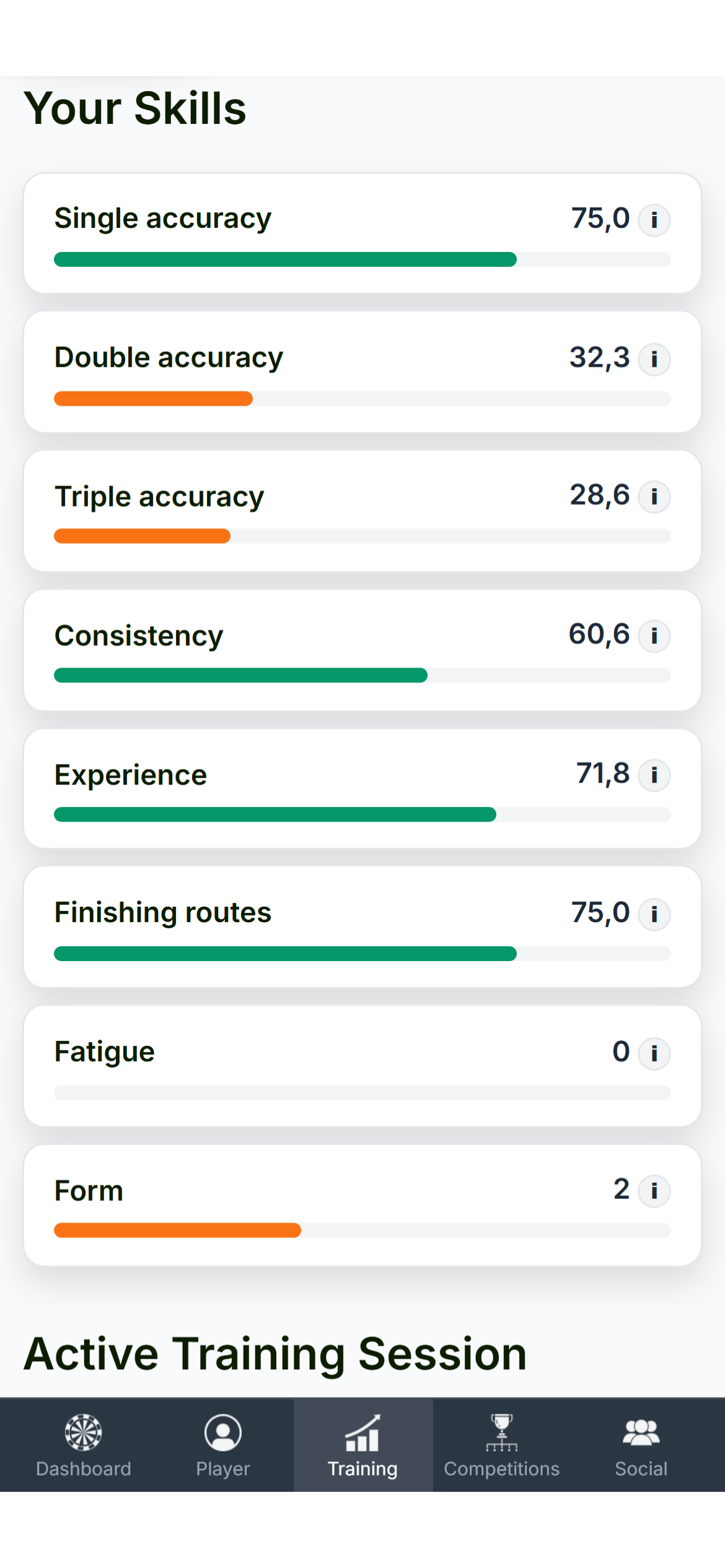
Task: Click the Player navigation label
Action: pos(222,1468)
